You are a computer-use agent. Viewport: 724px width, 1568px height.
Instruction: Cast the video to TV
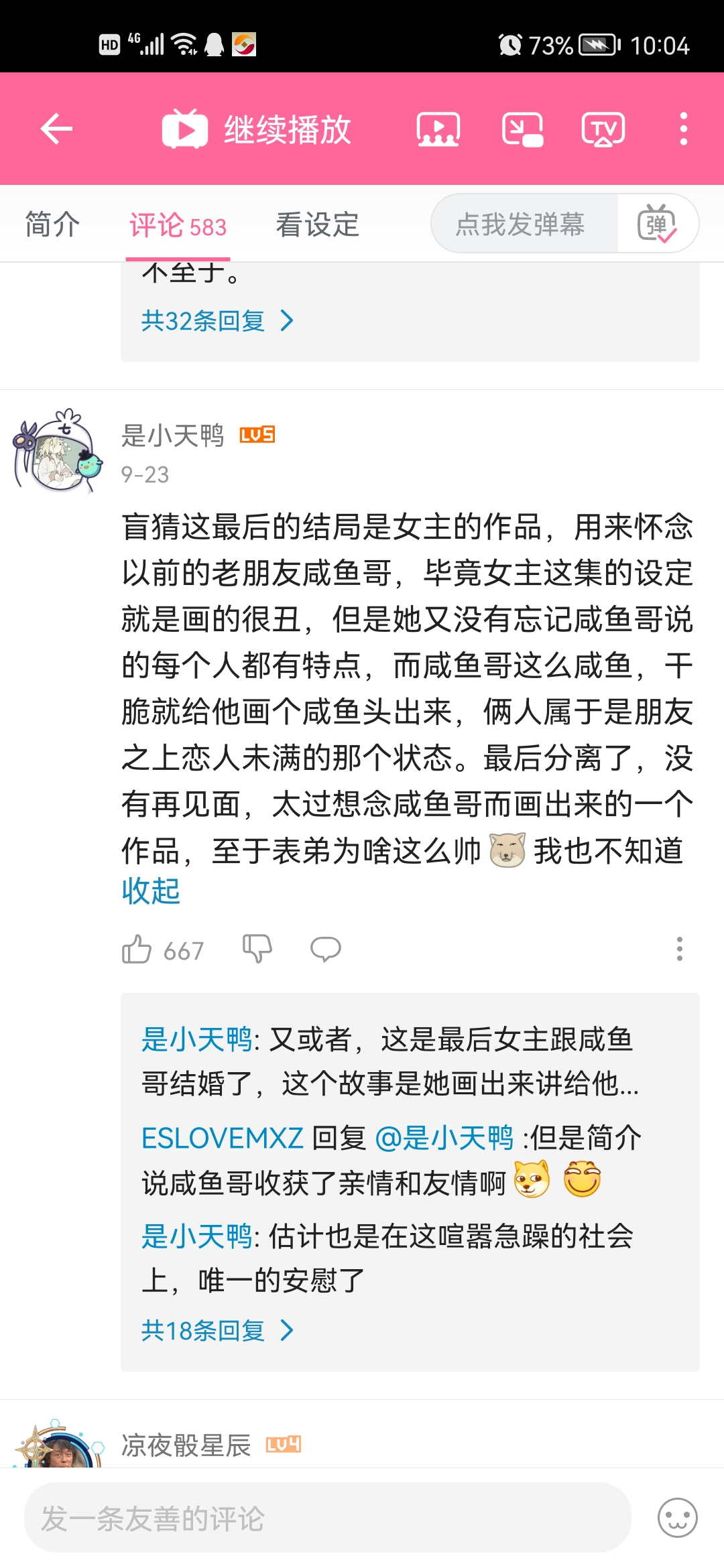603,129
